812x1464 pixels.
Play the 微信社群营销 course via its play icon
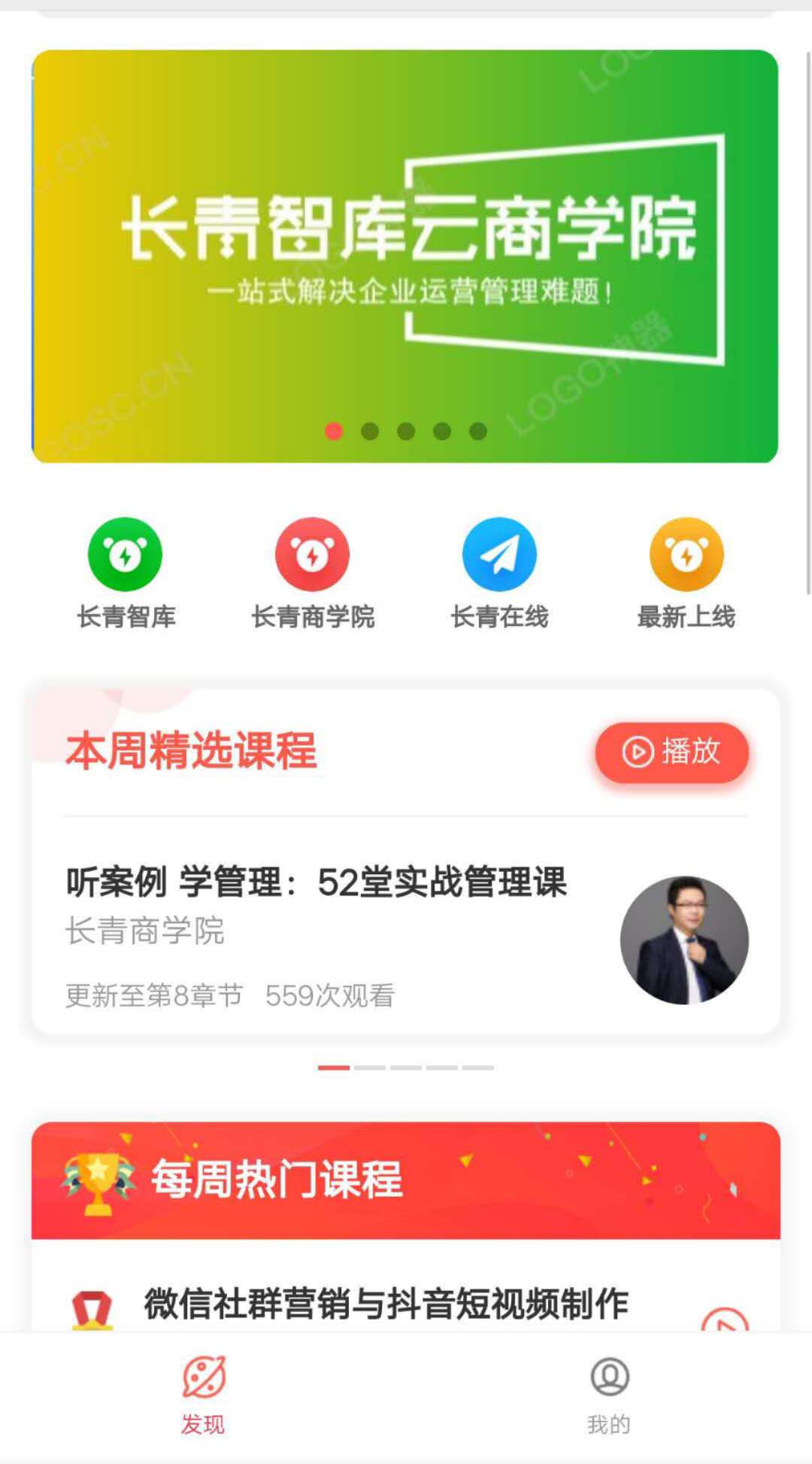(723, 1321)
